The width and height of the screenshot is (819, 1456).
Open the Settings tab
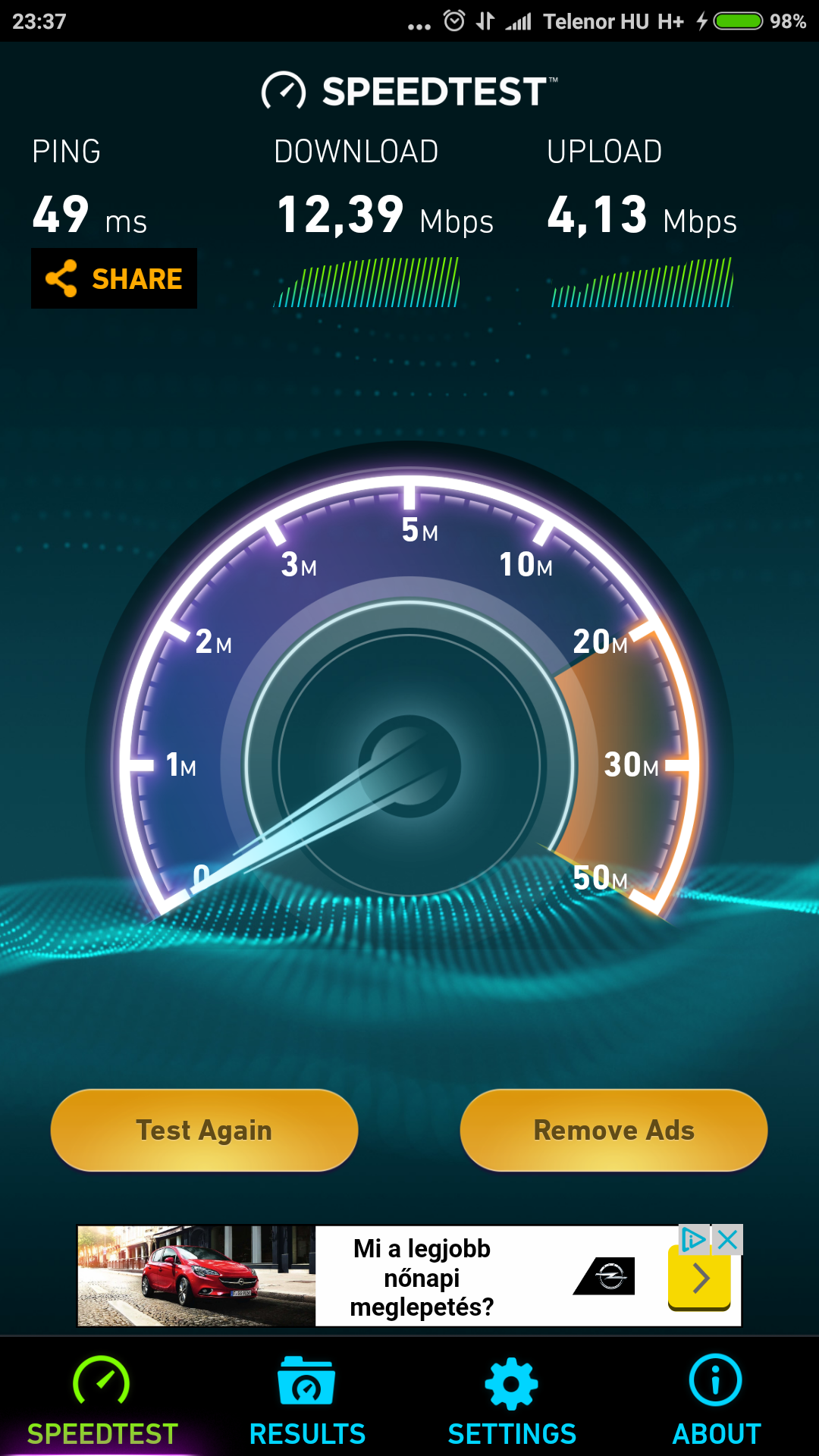(x=512, y=1400)
